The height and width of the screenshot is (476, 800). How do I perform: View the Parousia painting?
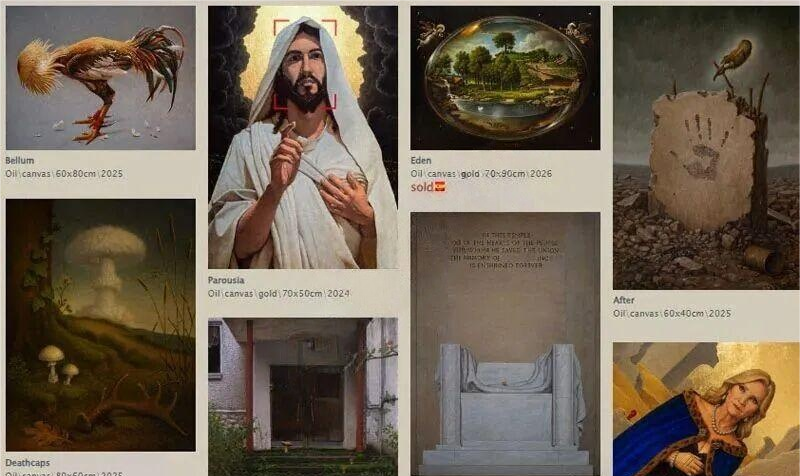coord(302,137)
